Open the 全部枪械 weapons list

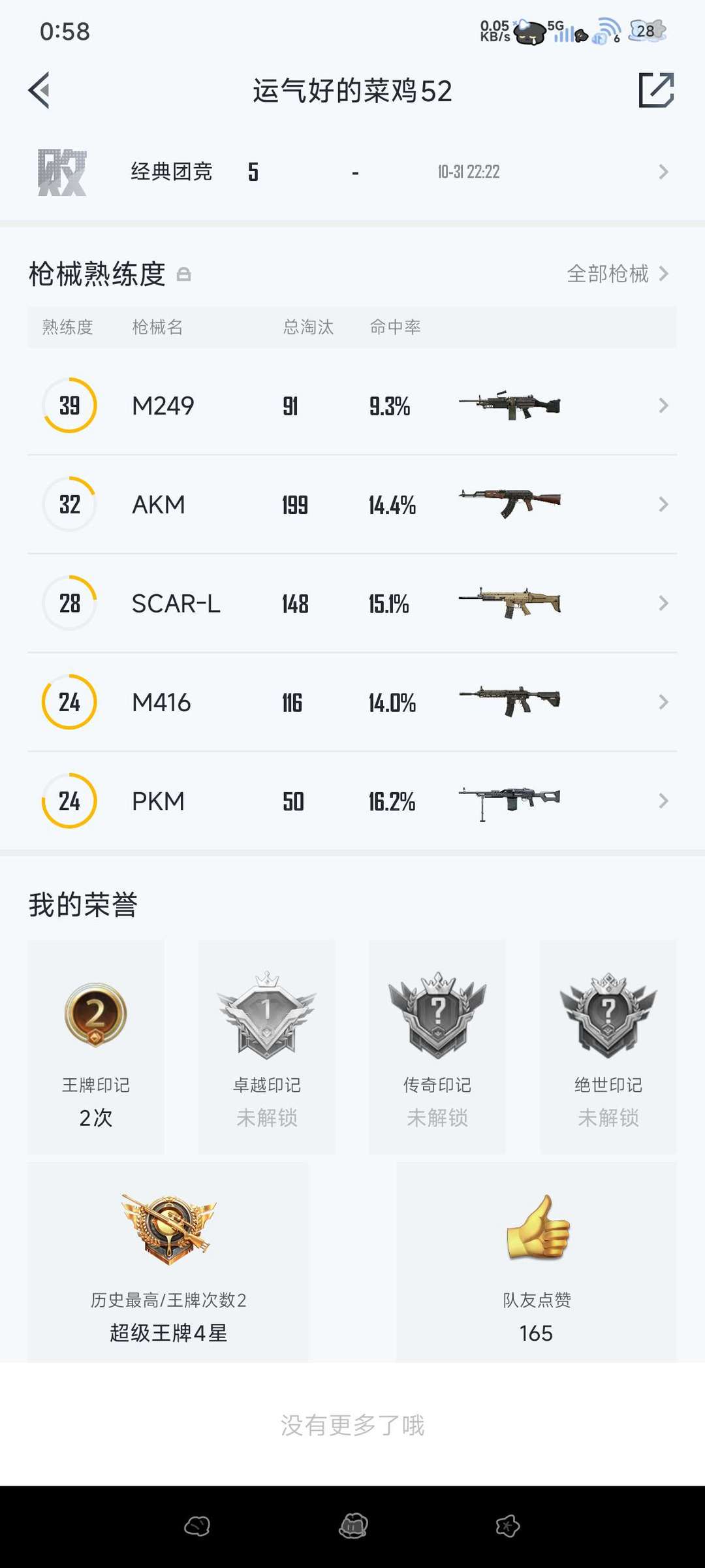[608, 274]
